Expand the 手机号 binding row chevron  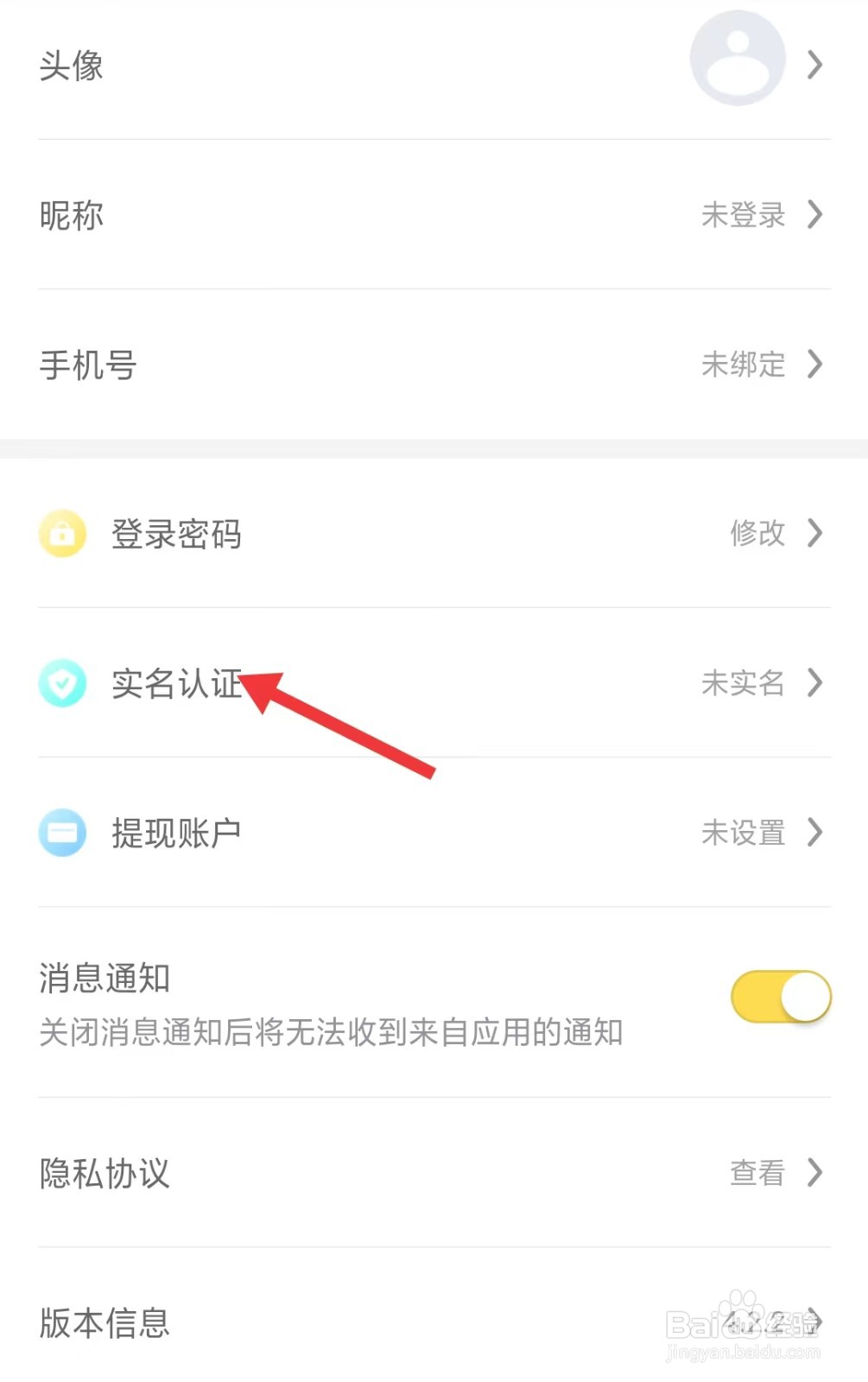813,365
